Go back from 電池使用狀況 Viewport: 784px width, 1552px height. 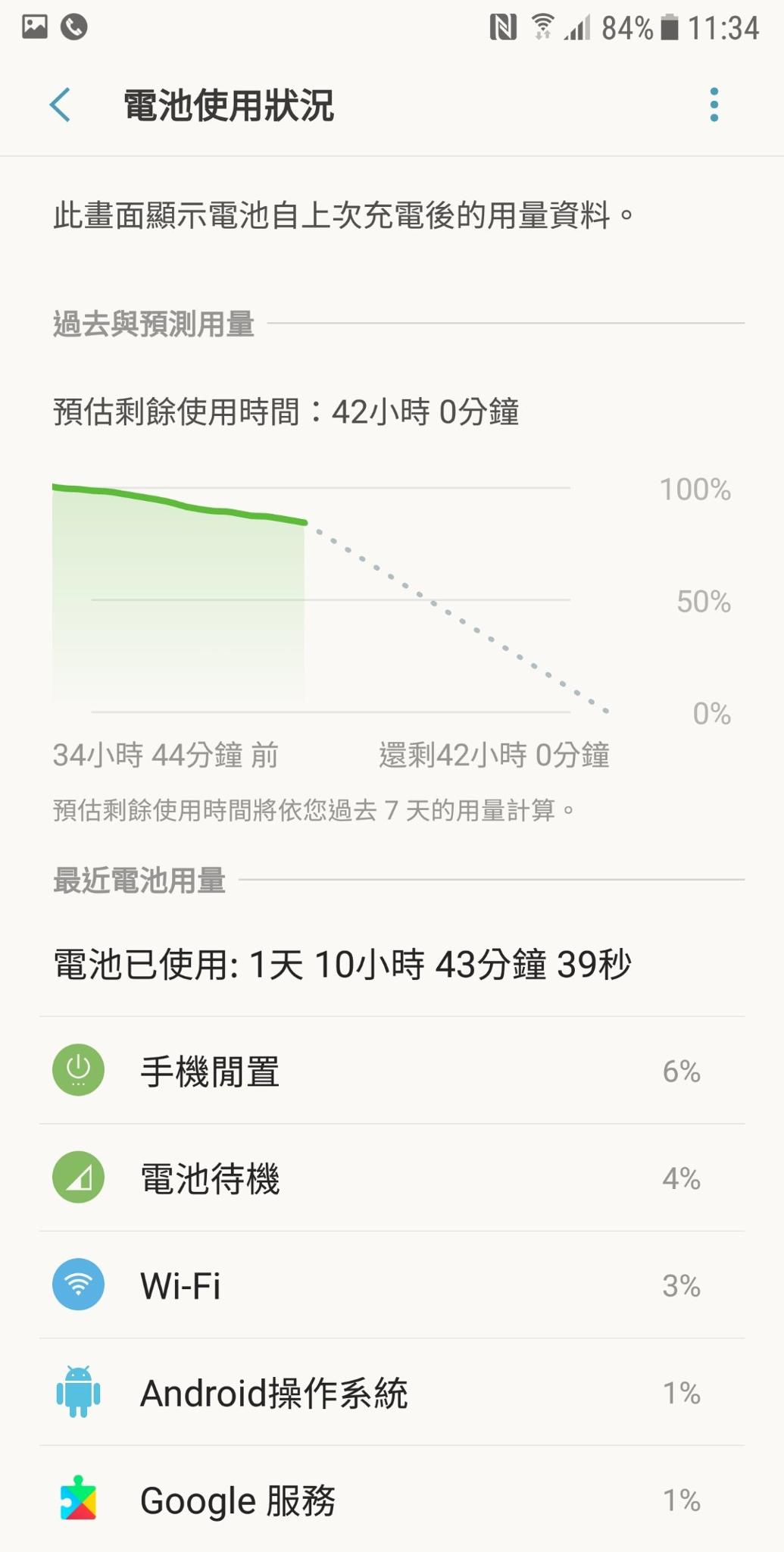click(x=61, y=105)
